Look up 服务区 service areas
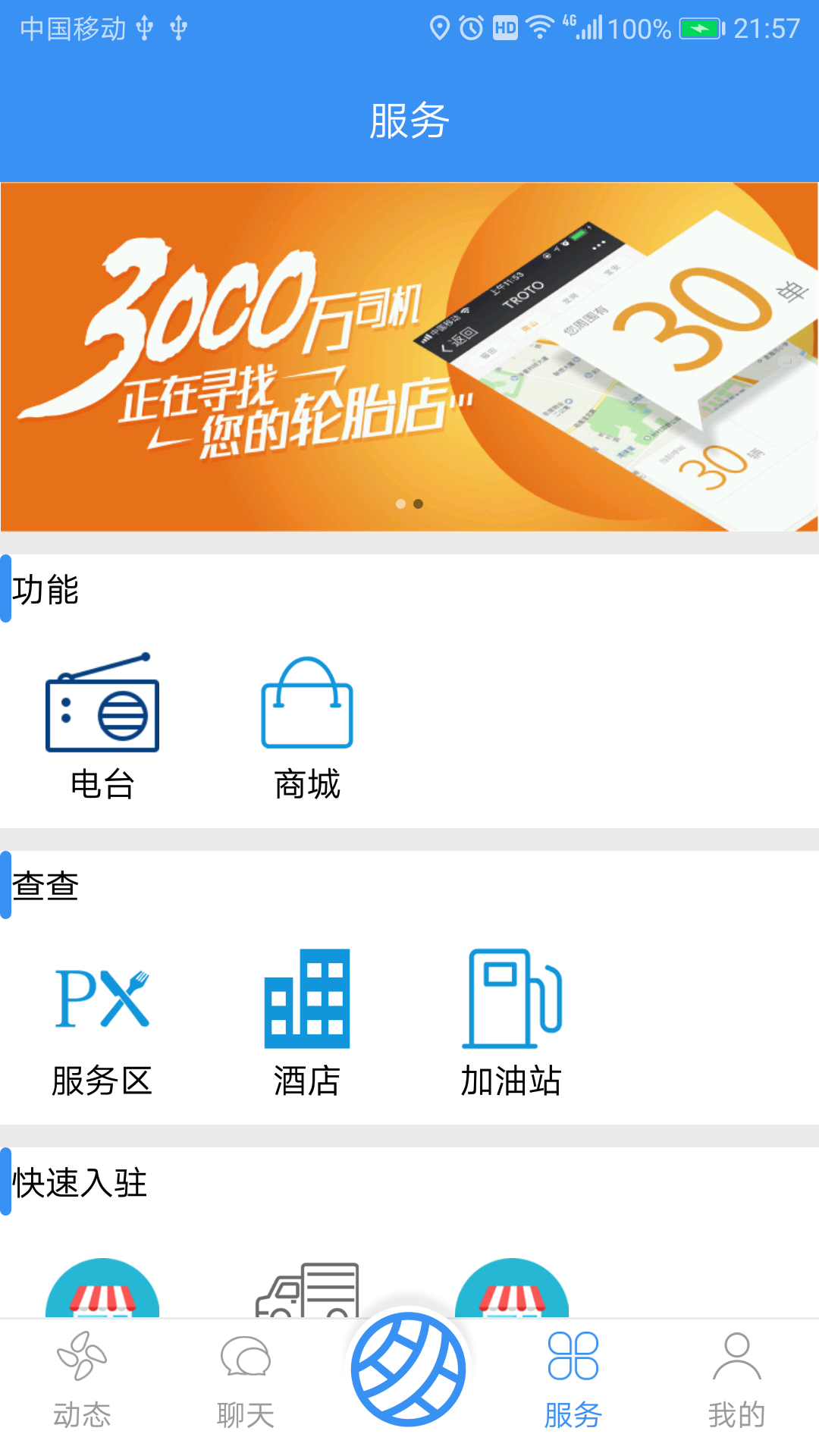This screenshot has height=1456, width=819. (102, 1020)
